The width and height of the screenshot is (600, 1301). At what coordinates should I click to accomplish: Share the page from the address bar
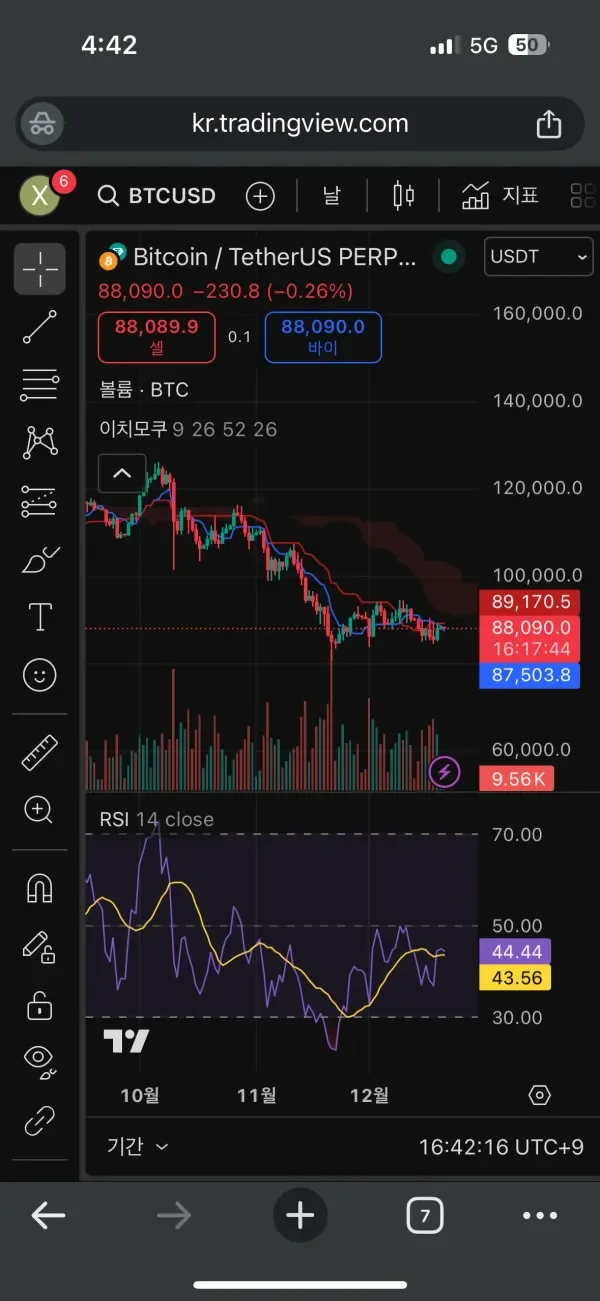pyautogui.click(x=548, y=124)
